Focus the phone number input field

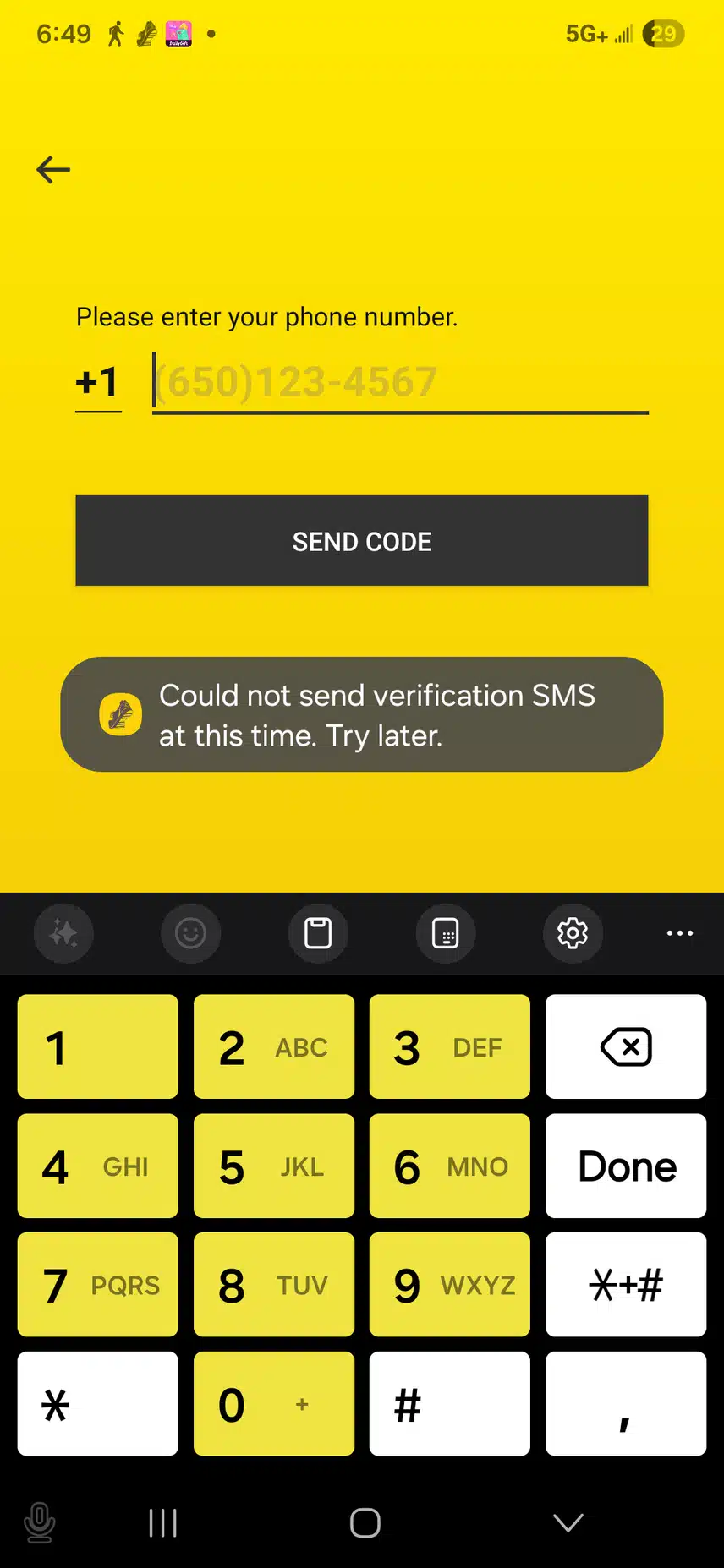[399, 383]
